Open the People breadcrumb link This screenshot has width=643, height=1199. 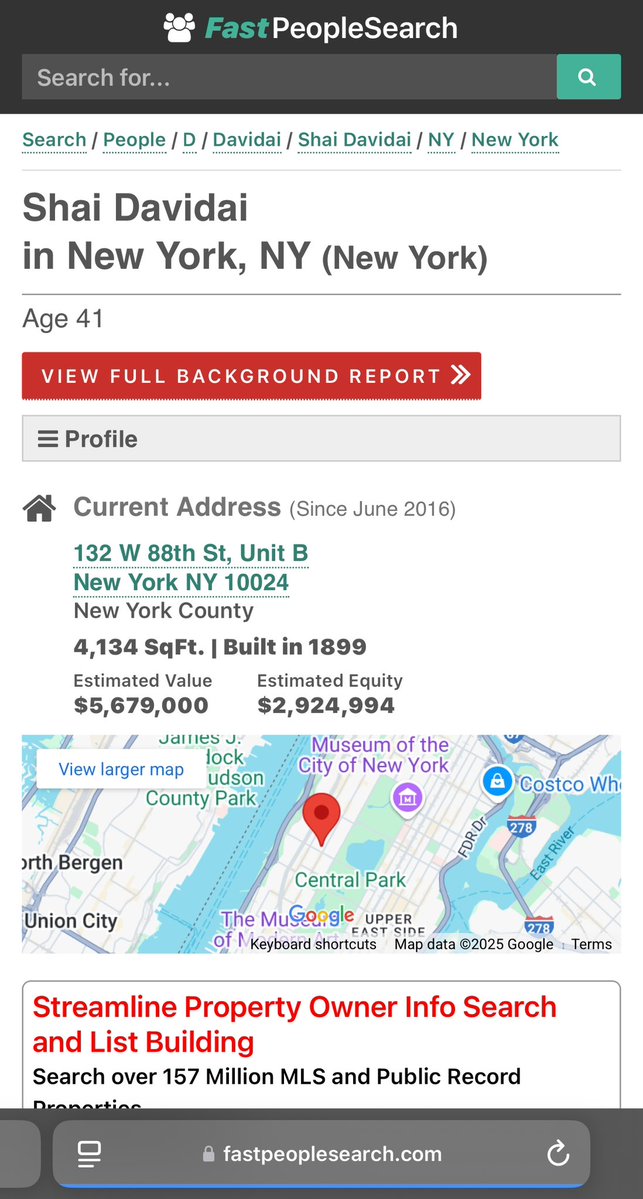click(134, 140)
